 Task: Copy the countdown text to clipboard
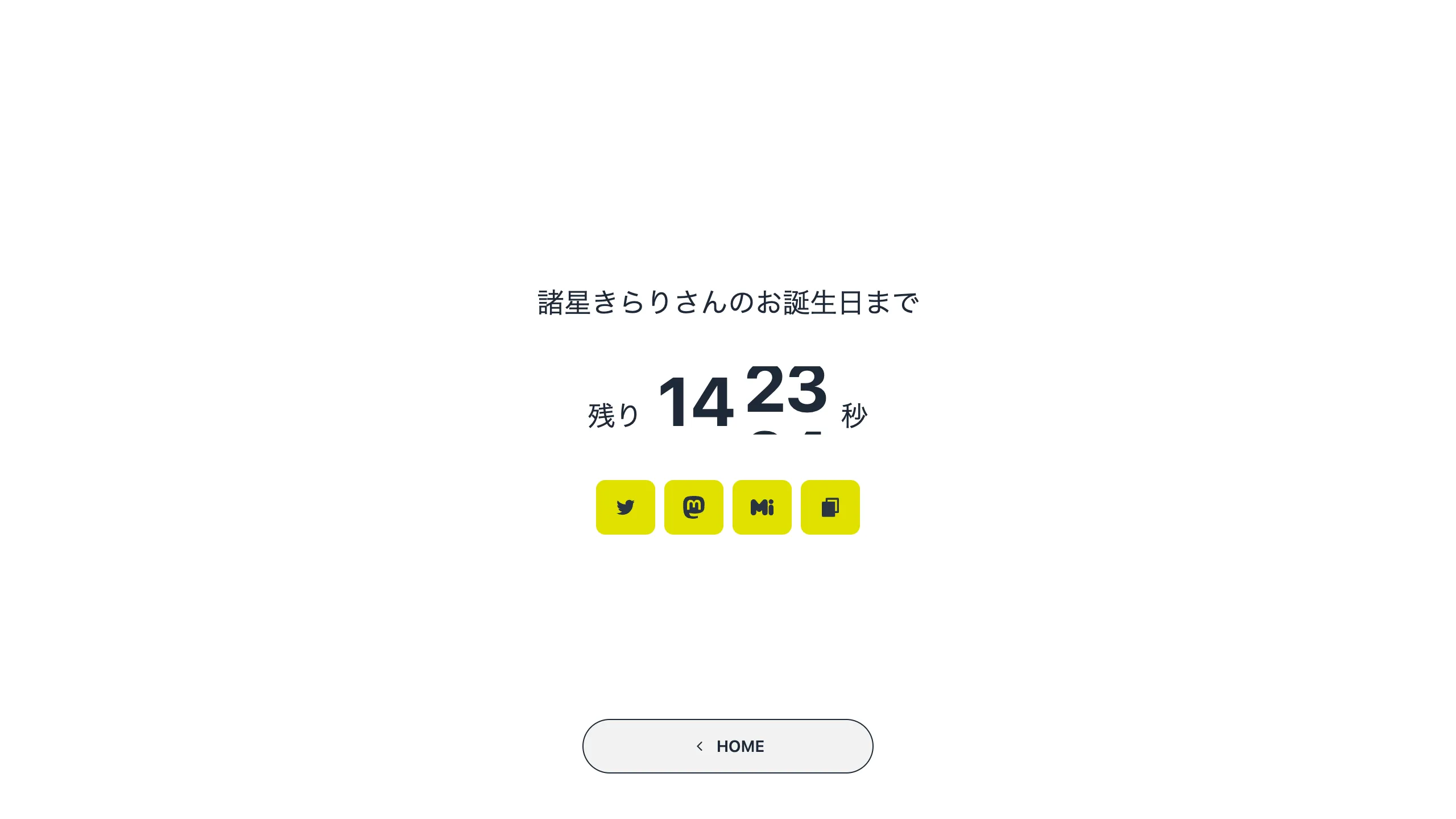pyautogui.click(x=830, y=507)
